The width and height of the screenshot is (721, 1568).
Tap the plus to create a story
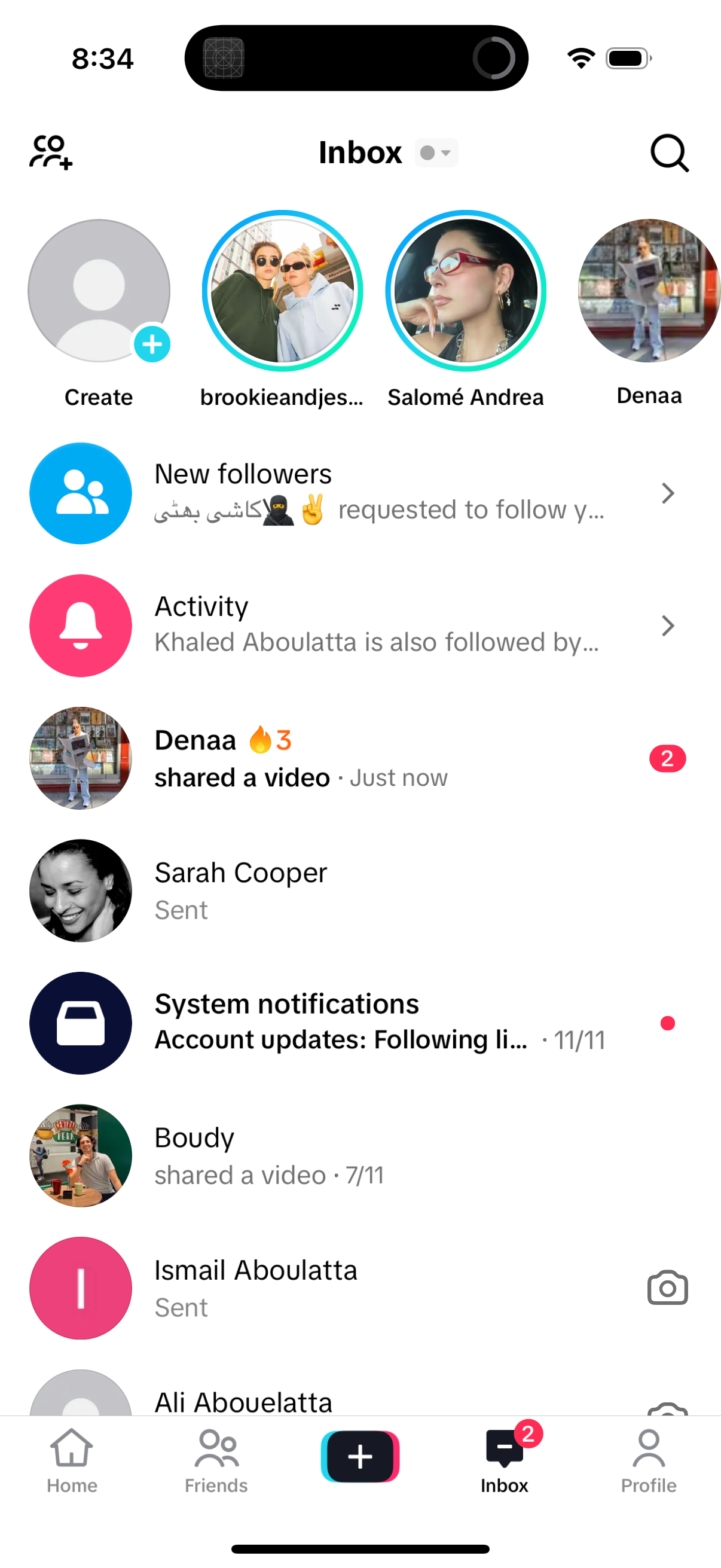tap(152, 344)
